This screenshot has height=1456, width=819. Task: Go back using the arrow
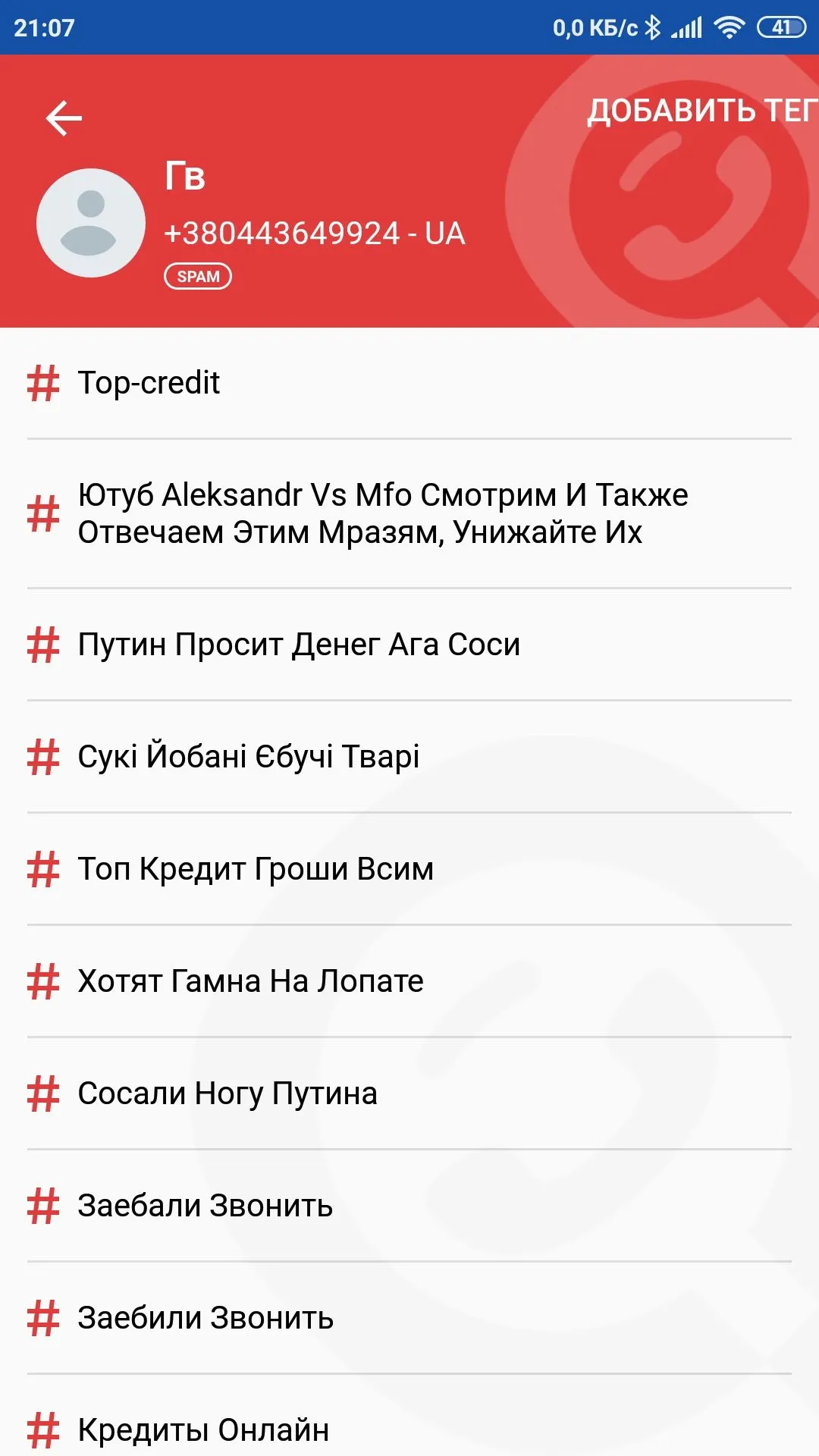coord(64,118)
